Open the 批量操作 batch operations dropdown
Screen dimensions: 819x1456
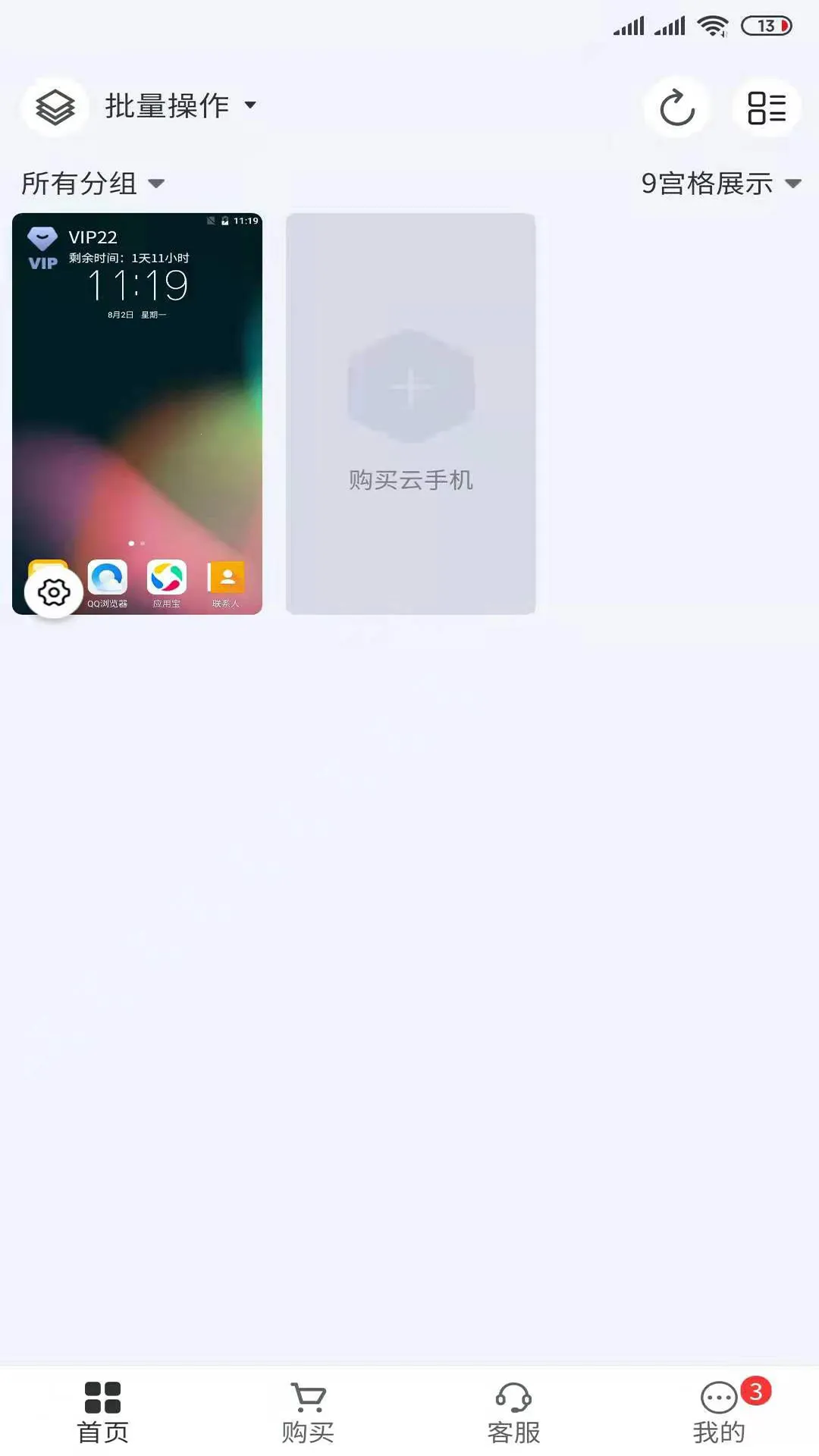179,106
